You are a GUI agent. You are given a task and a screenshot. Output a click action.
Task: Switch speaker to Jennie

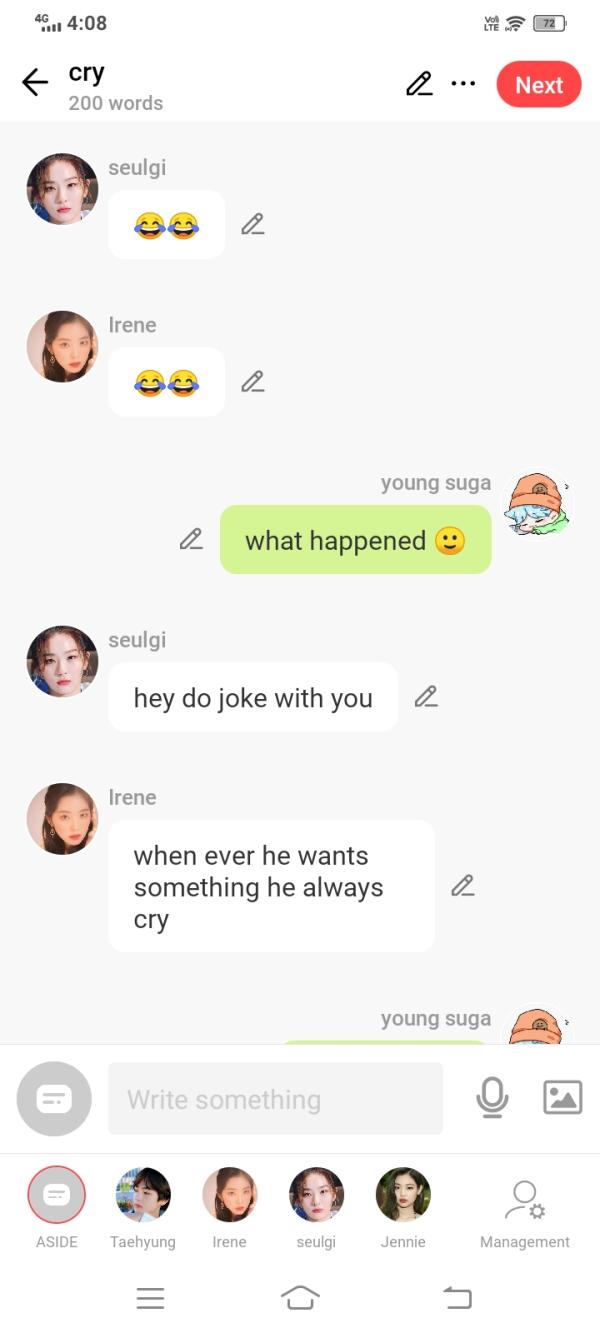click(x=403, y=1196)
